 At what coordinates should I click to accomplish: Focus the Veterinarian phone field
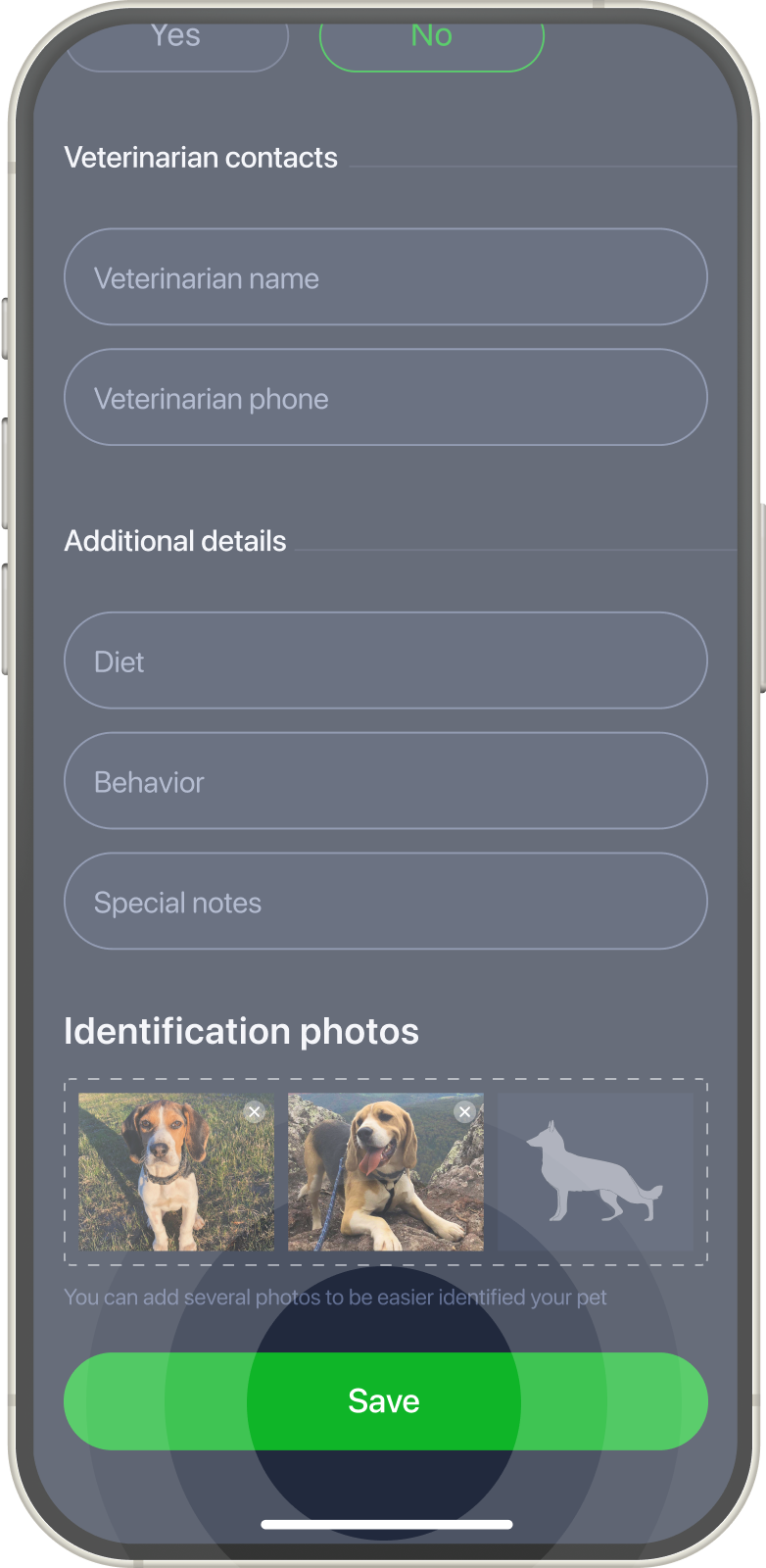tap(385, 398)
